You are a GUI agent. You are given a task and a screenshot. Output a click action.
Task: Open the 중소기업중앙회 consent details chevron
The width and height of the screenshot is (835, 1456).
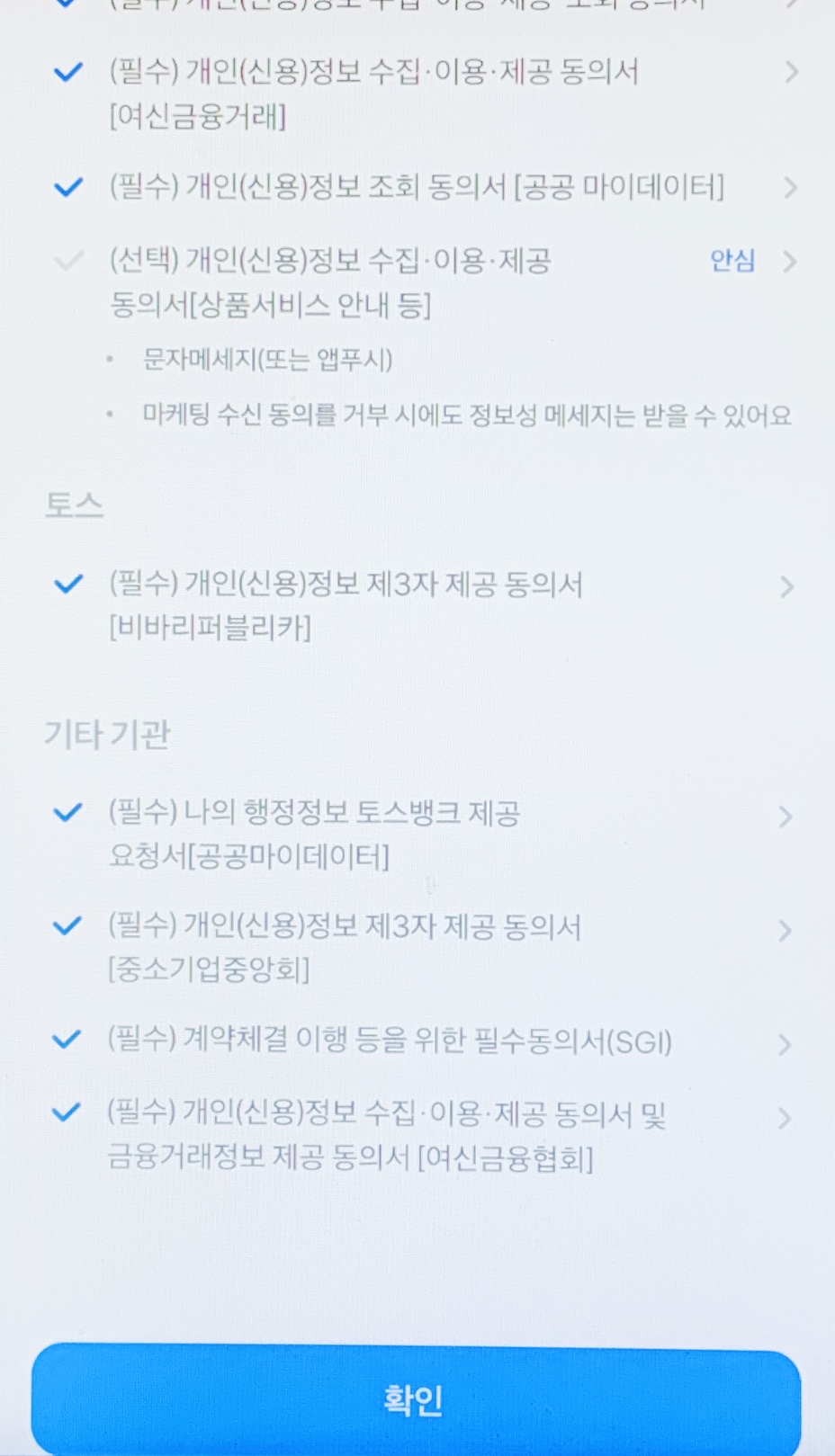tap(785, 930)
